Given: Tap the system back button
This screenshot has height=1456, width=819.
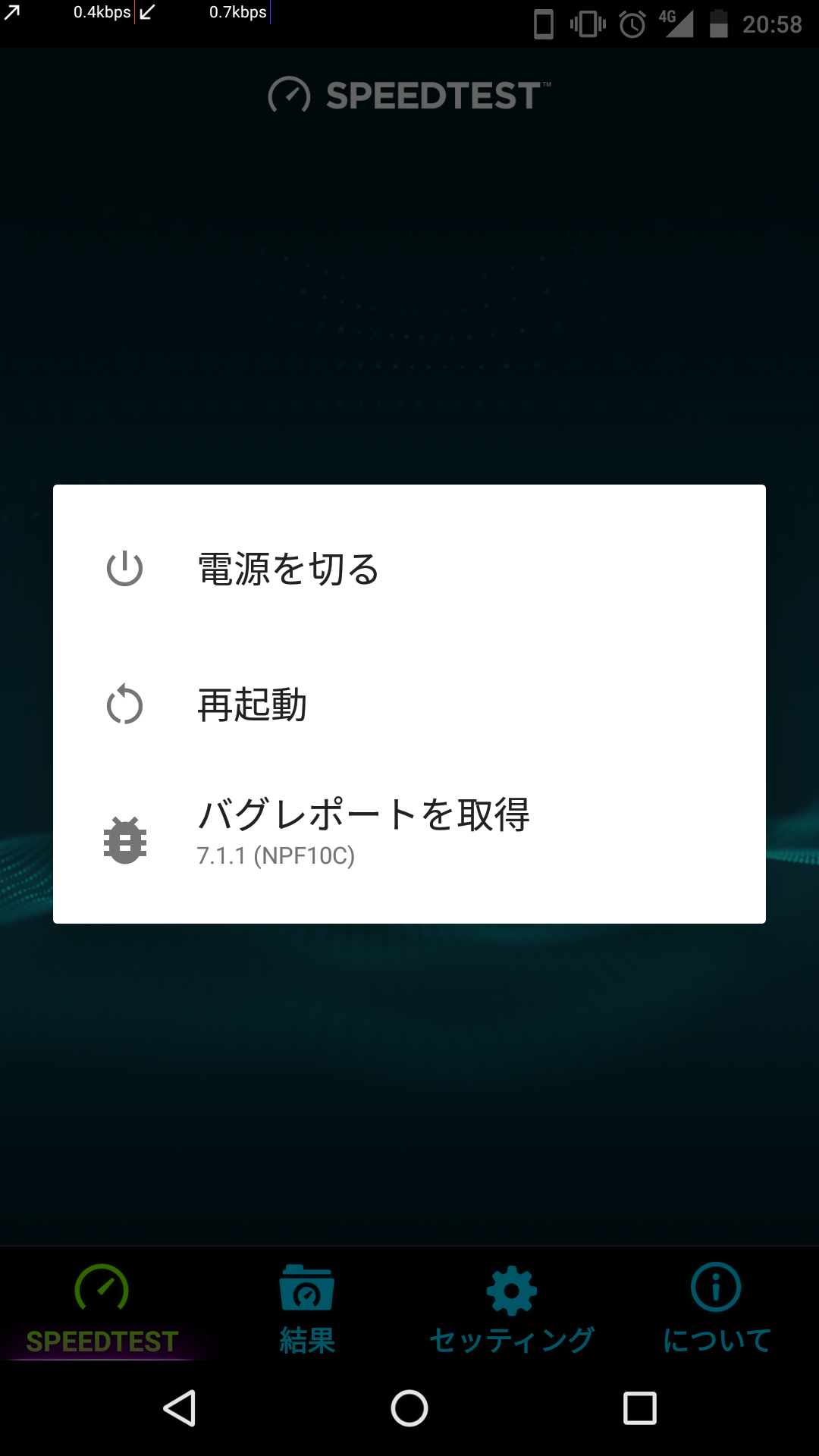Looking at the screenshot, I should coord(180,1409).
